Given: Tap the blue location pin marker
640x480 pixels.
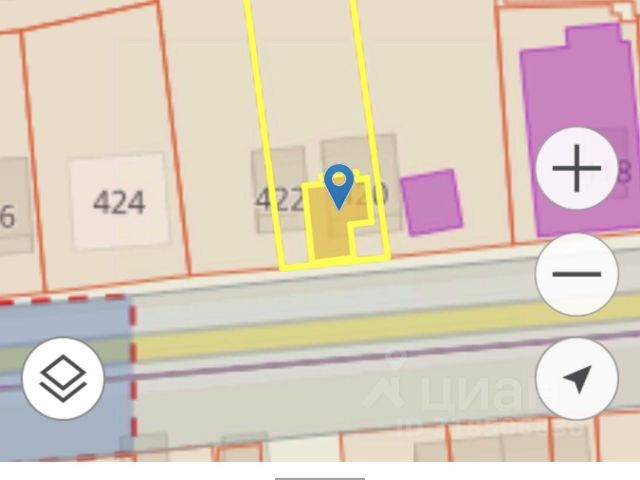Looking at the screenshot, I should (x=340, y=185).
